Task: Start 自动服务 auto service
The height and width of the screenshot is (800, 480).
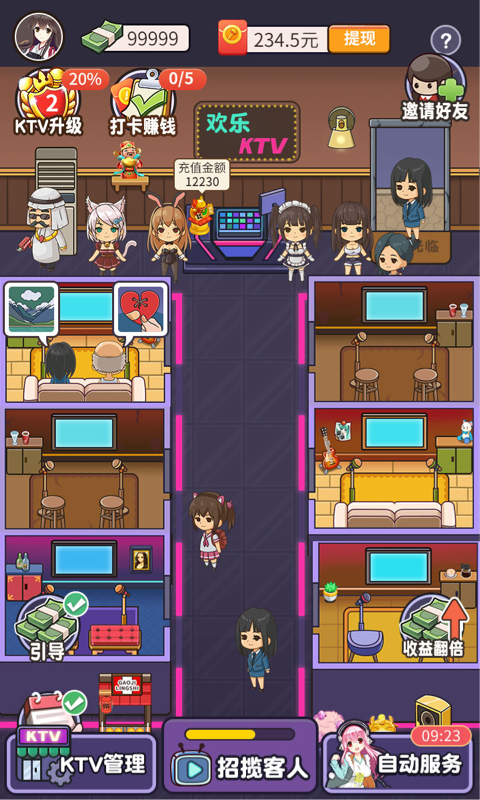Action: point(398,762)
